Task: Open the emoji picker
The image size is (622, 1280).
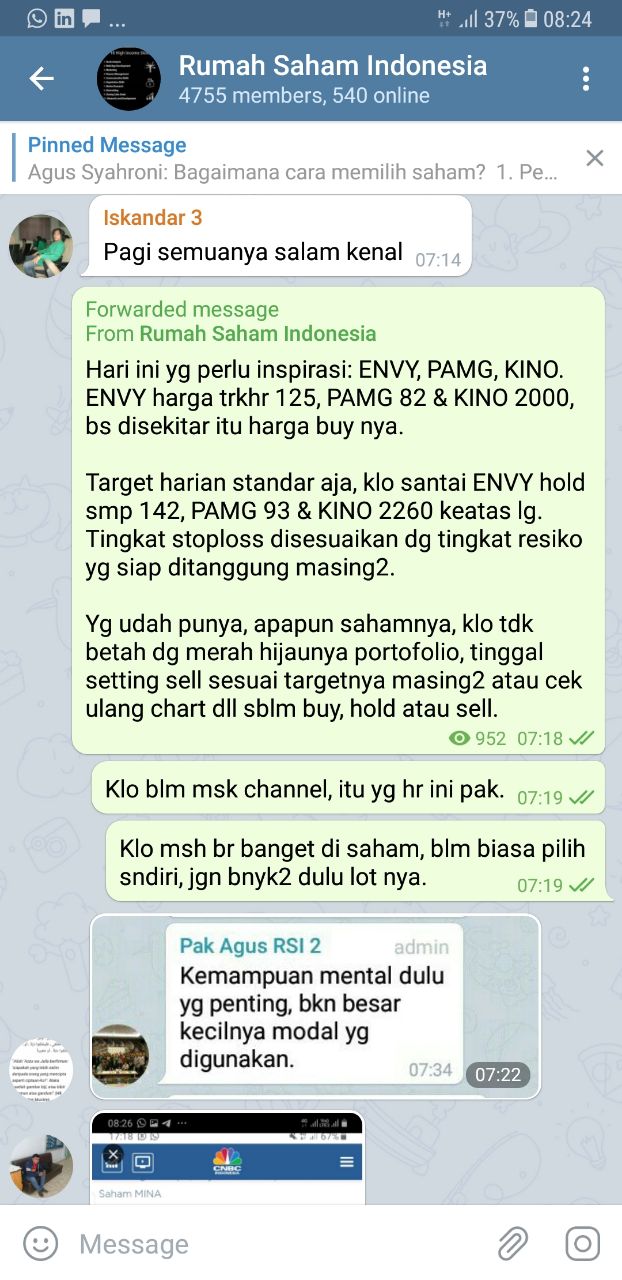Action: point(40,1244)
